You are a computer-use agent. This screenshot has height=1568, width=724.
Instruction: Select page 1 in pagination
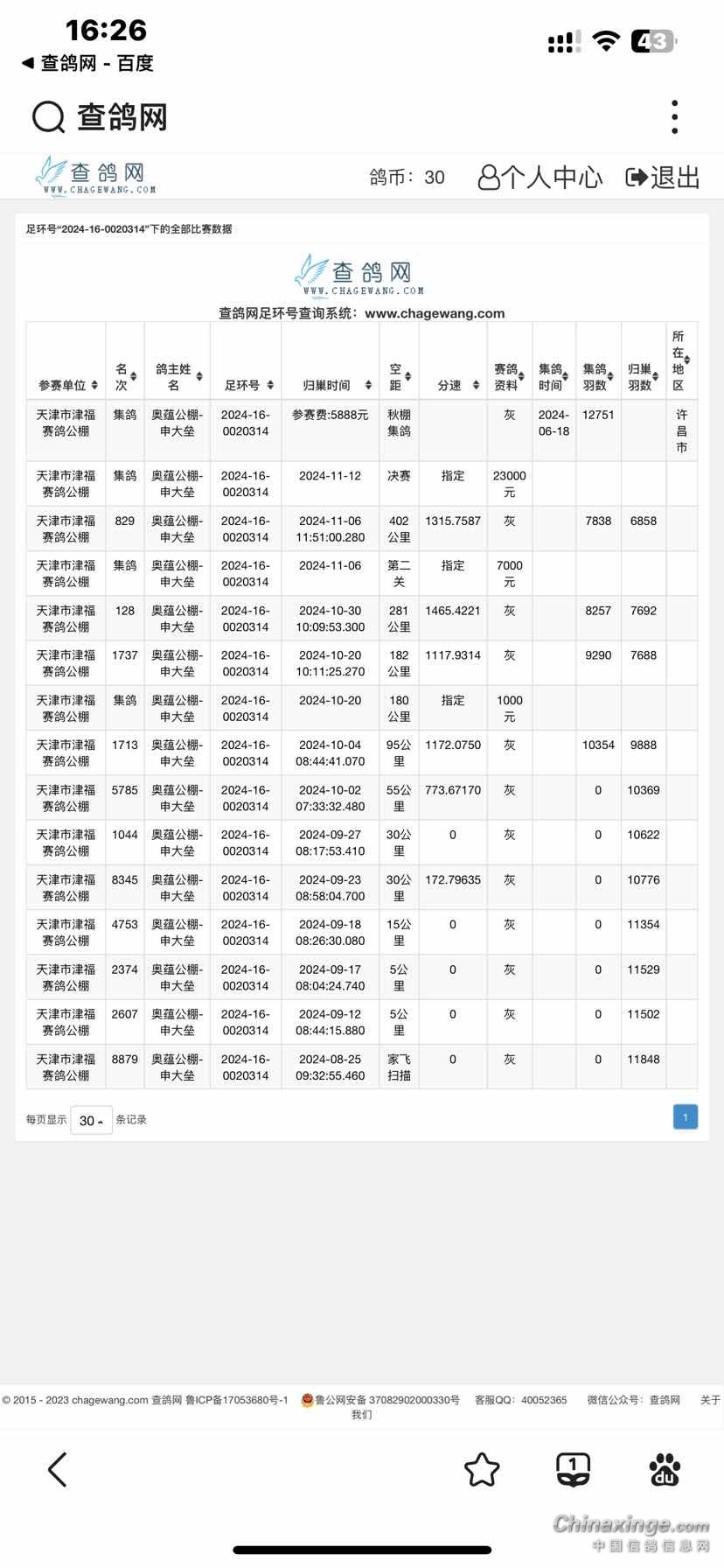(685, 1117)
